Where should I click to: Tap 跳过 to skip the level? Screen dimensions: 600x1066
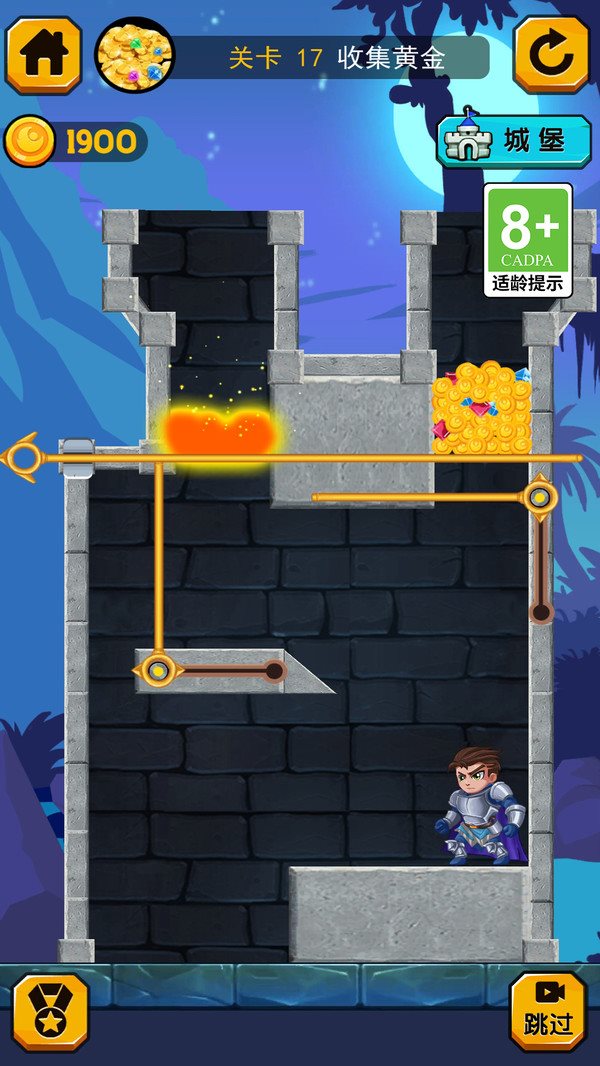[x=547, y=1011]
